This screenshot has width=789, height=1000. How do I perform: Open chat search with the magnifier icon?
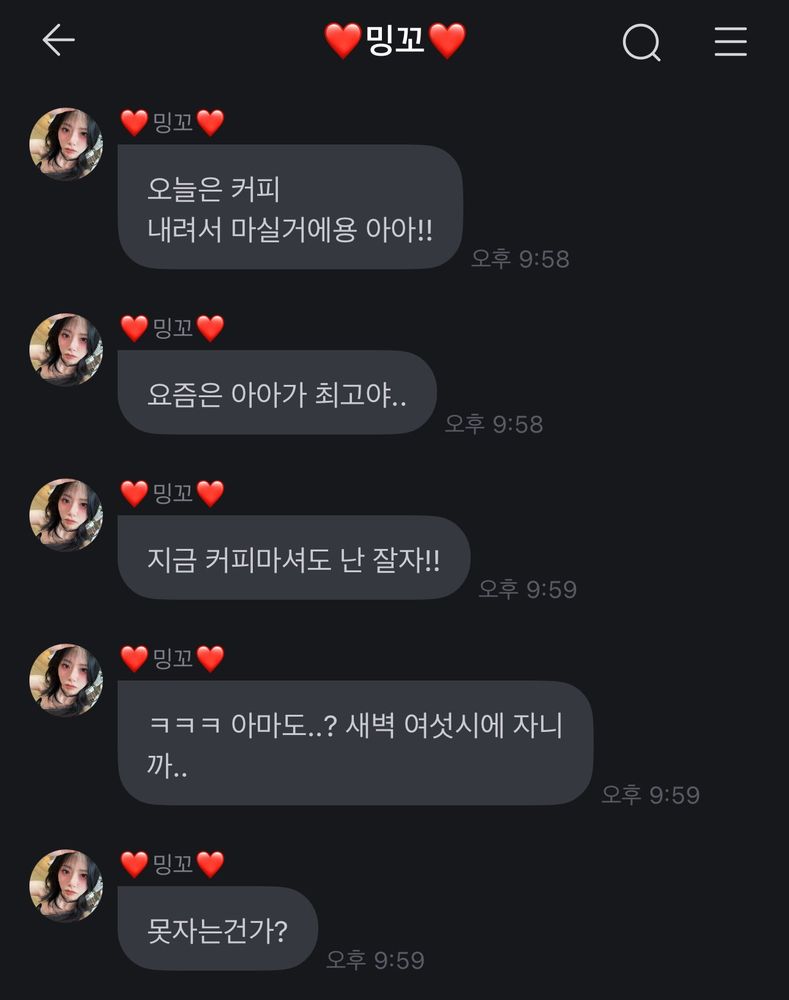click(x=641, y=43)
